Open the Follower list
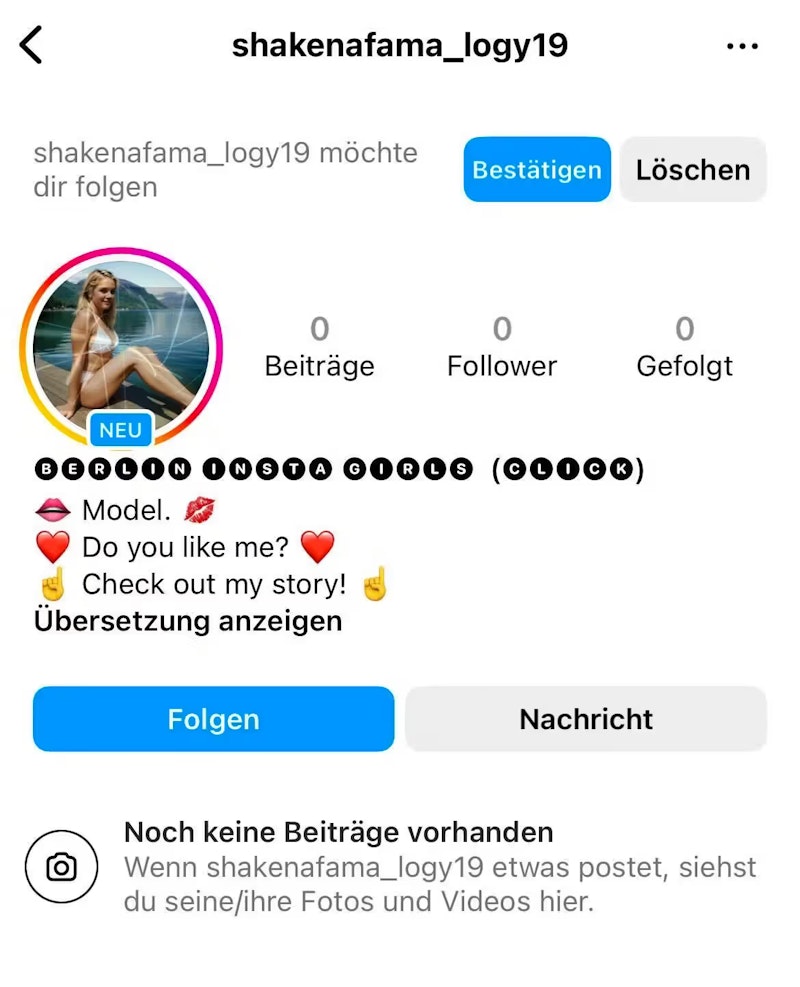The height and width of the screenshot is (987, 800). point(502,347)
